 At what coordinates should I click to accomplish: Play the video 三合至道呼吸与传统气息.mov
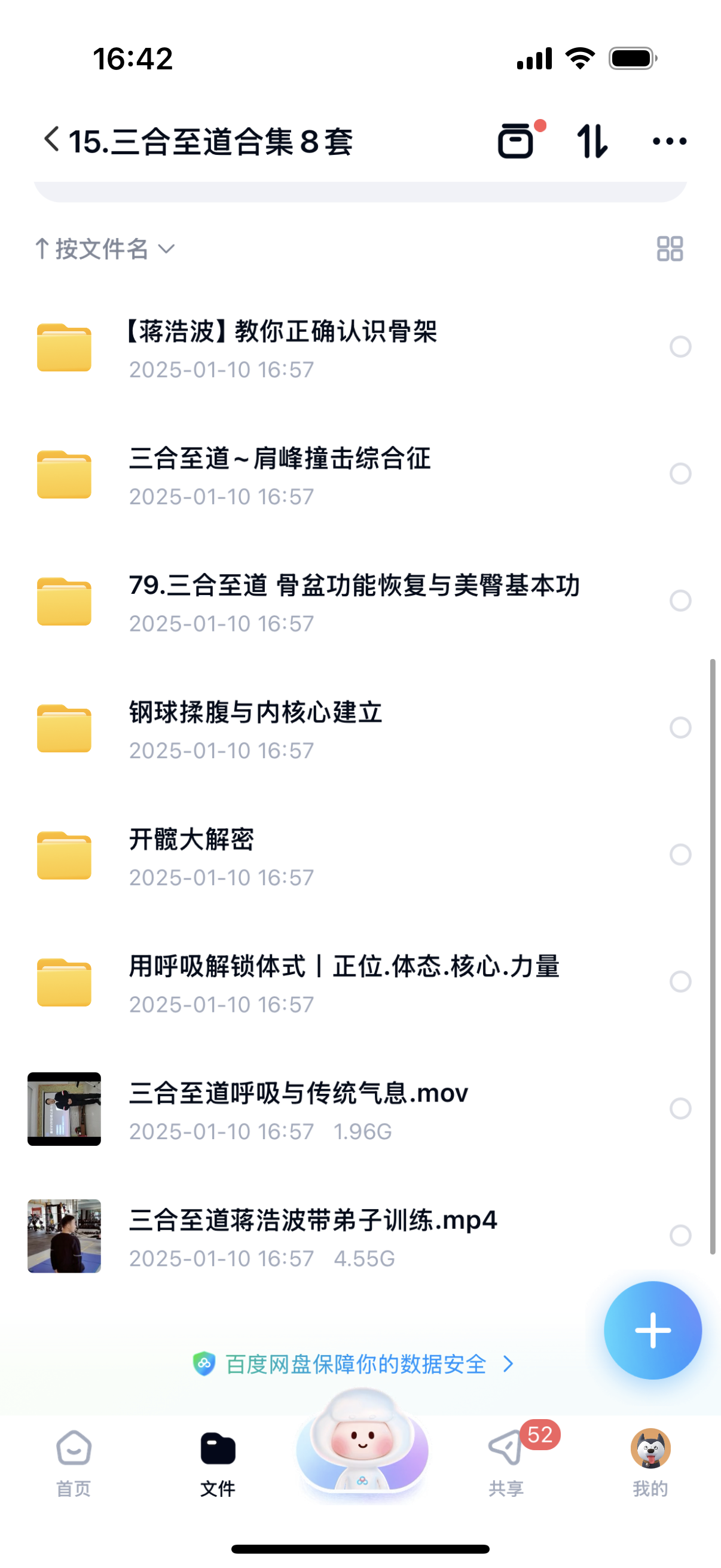(298, 1109)
